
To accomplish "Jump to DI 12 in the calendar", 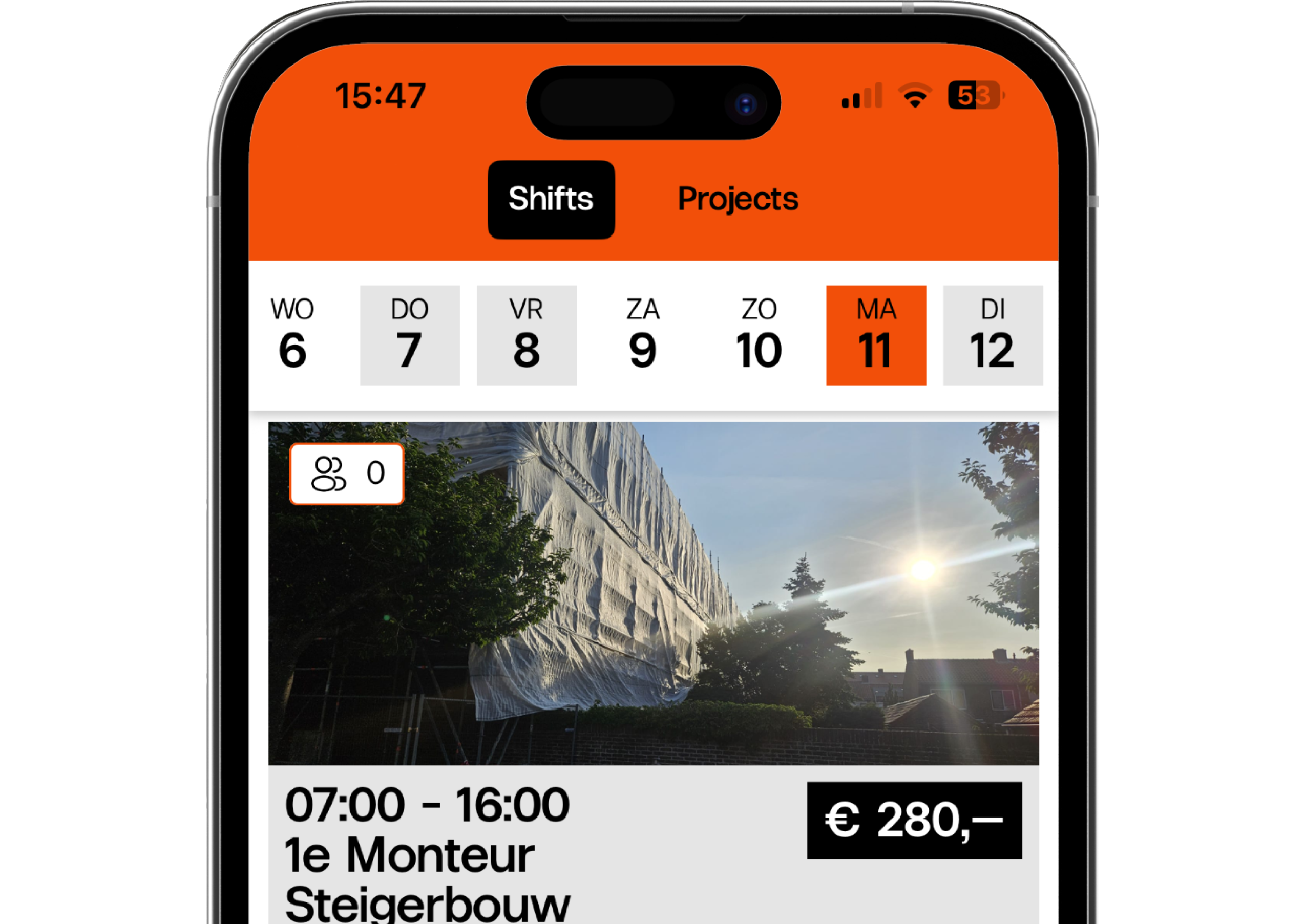I will [993, 335].
